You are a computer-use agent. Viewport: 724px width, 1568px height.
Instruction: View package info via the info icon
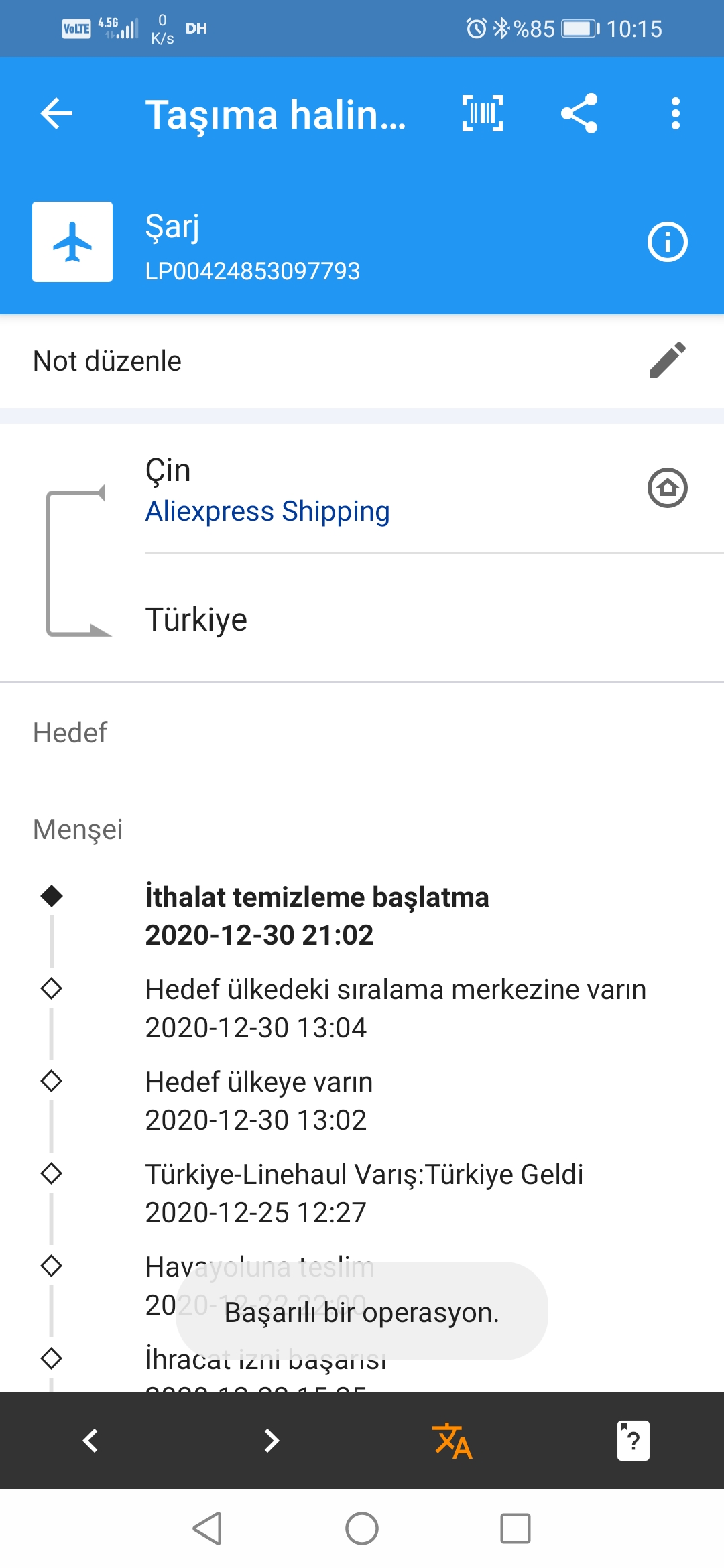pyautogui.click(x=668, y=242)
